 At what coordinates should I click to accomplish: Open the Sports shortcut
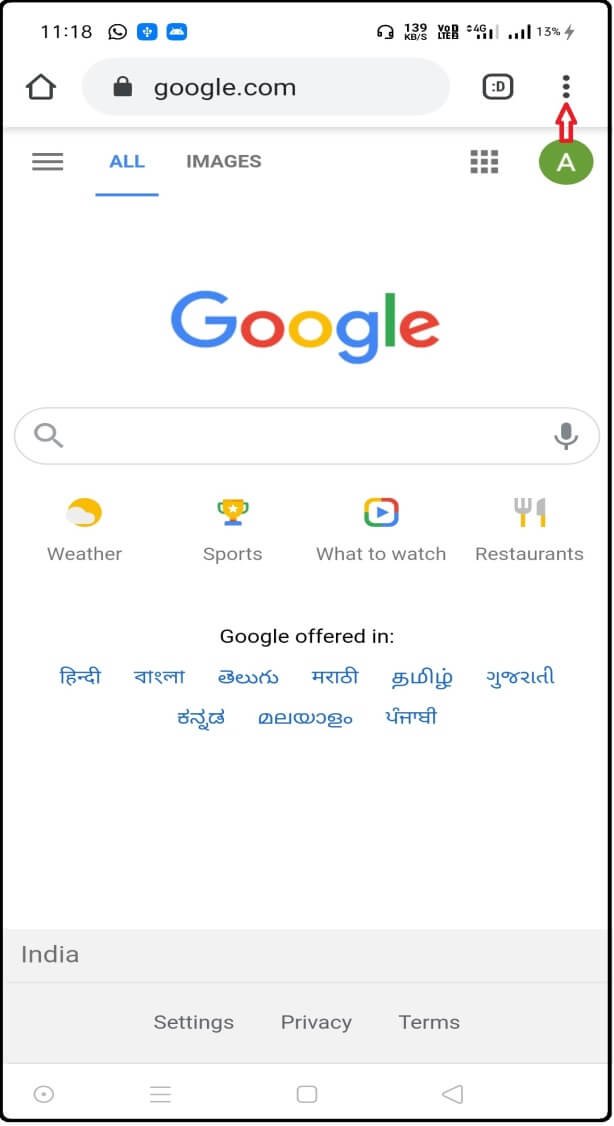tap(233, 530)
